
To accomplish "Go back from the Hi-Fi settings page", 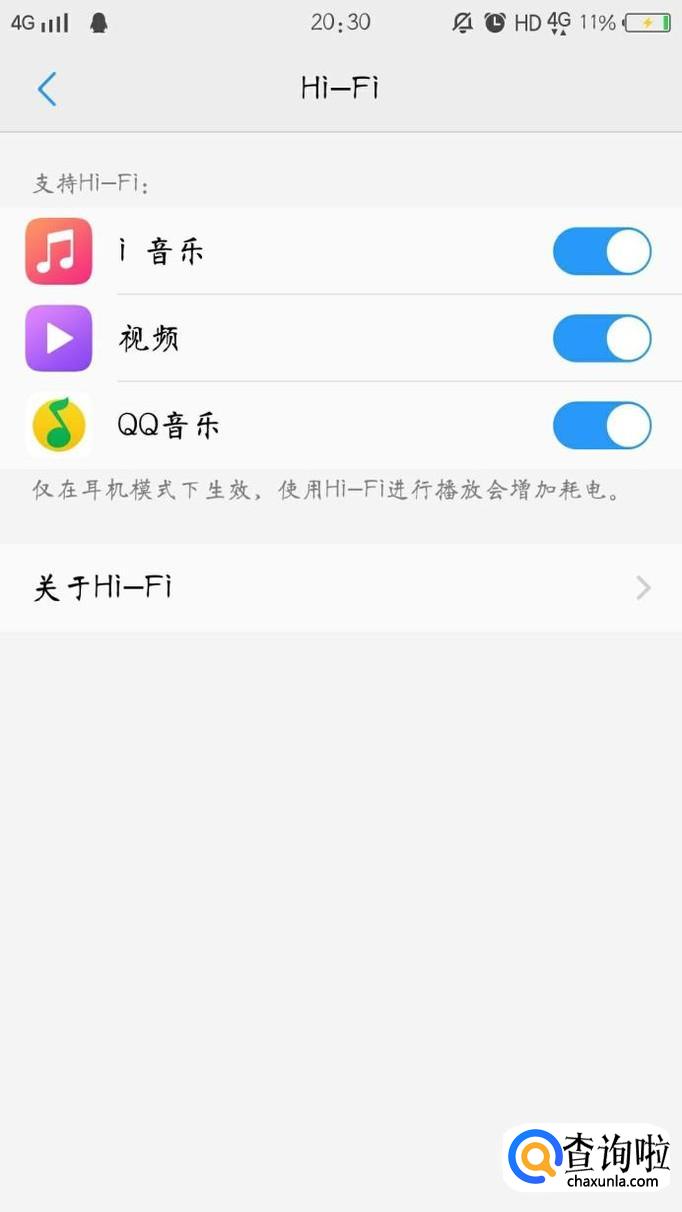I will click(47, 89).
